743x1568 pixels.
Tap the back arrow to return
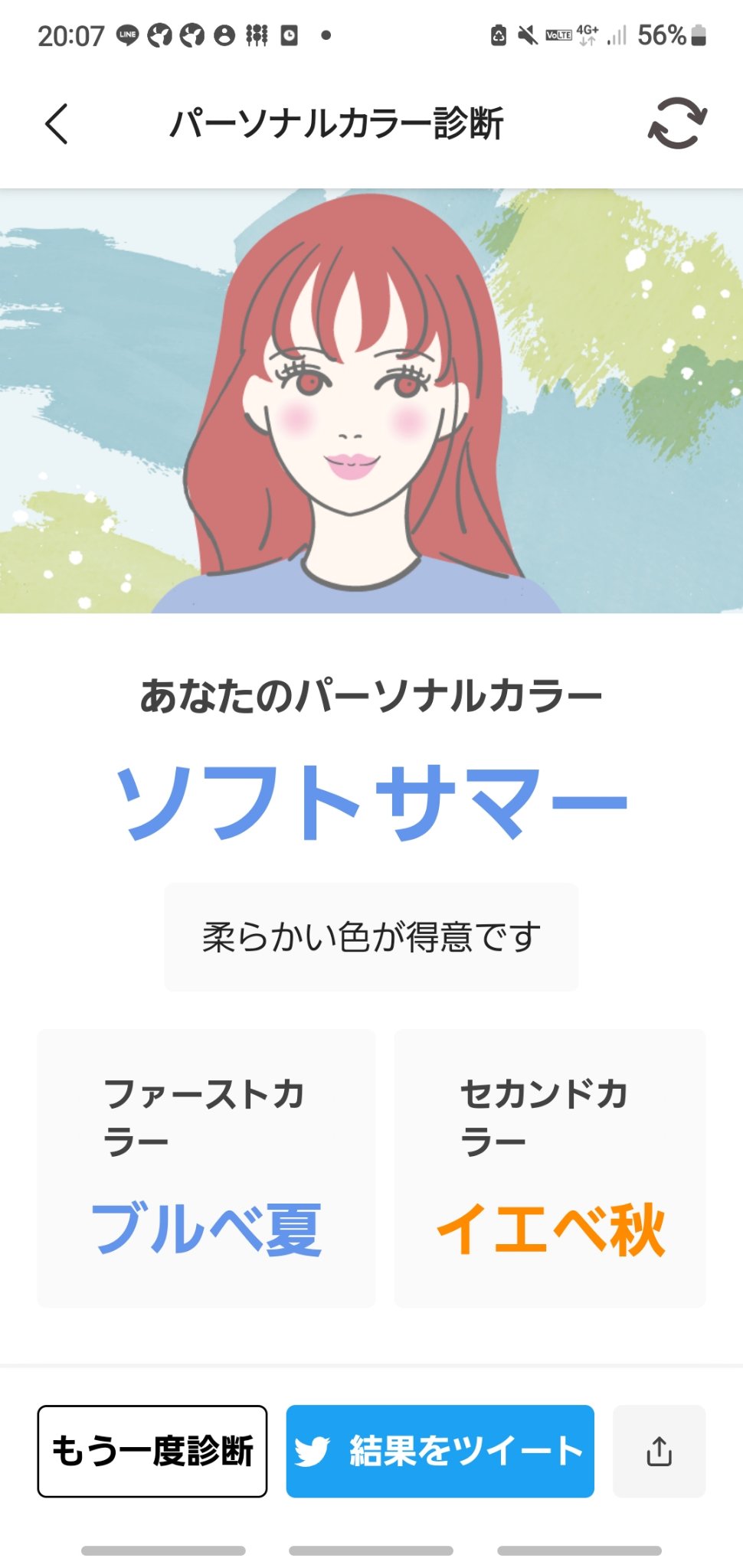[55, 122]
